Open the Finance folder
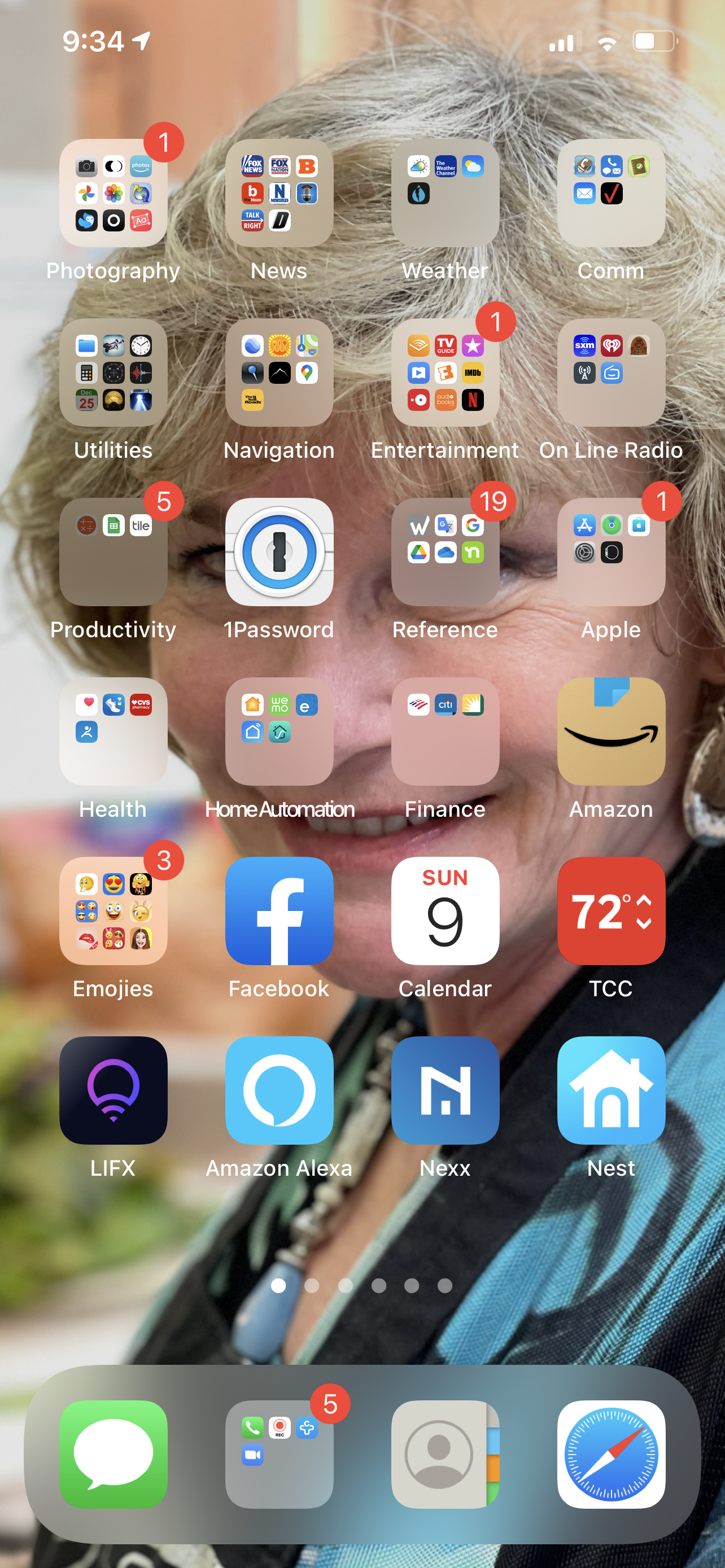This screenshot has width=725, height=1568. [446, 732]
